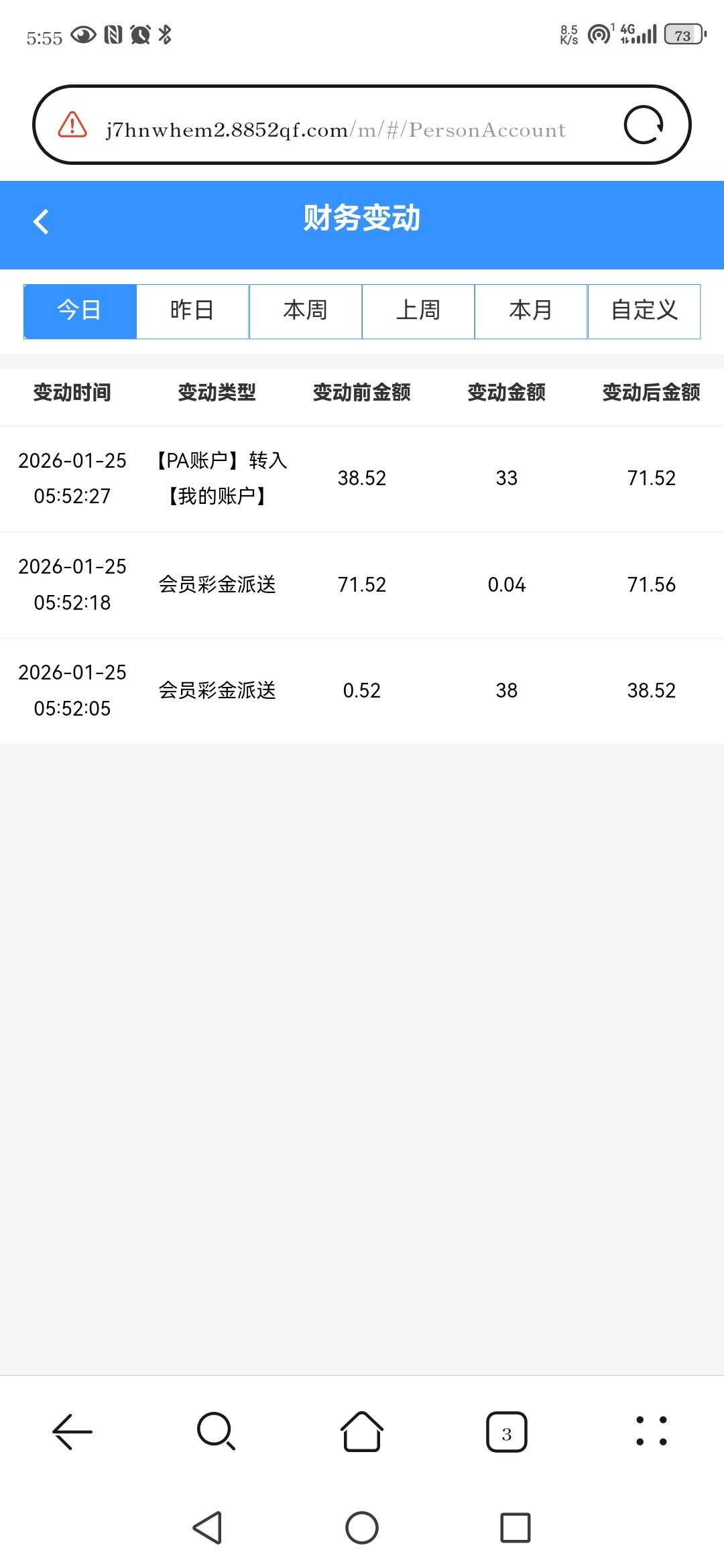Open the site security warning icon

72,125
